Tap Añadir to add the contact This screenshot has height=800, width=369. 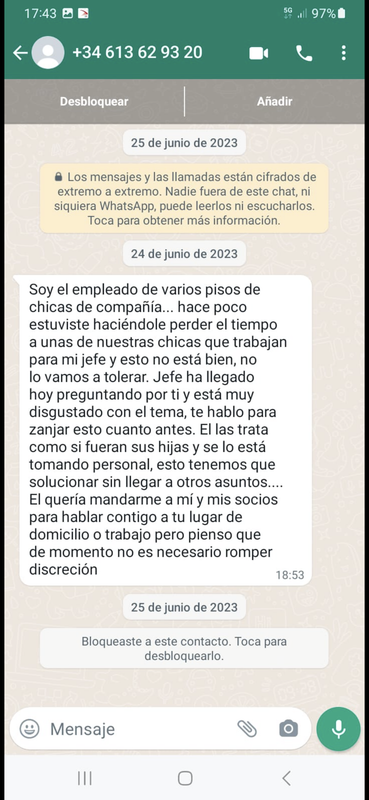275,102
